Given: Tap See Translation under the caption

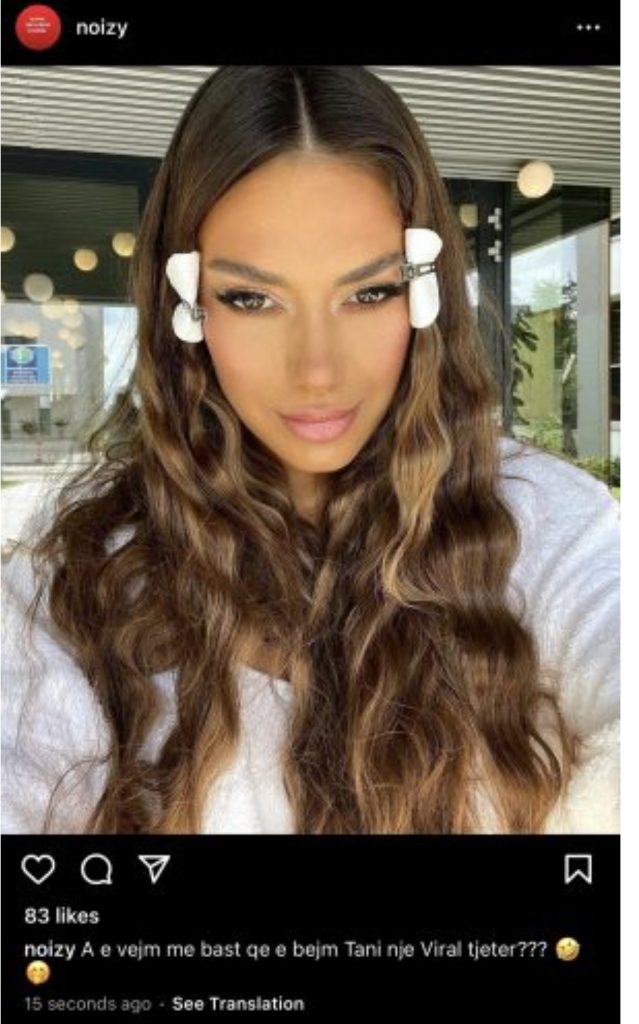Looking at the screenshot, I should 238,1003.
